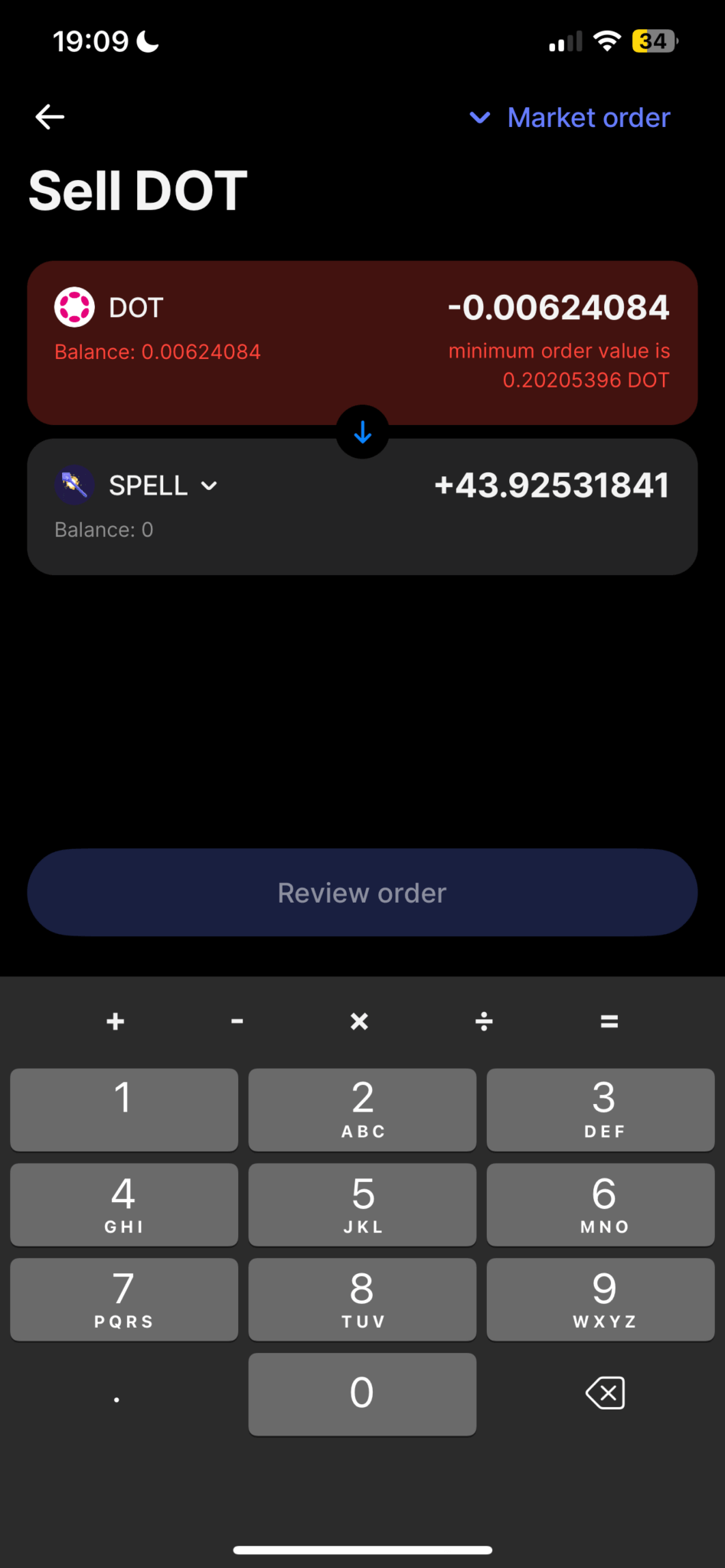
Task: Tap the swap direction arrow between tokens
Action: pos(362,432)
